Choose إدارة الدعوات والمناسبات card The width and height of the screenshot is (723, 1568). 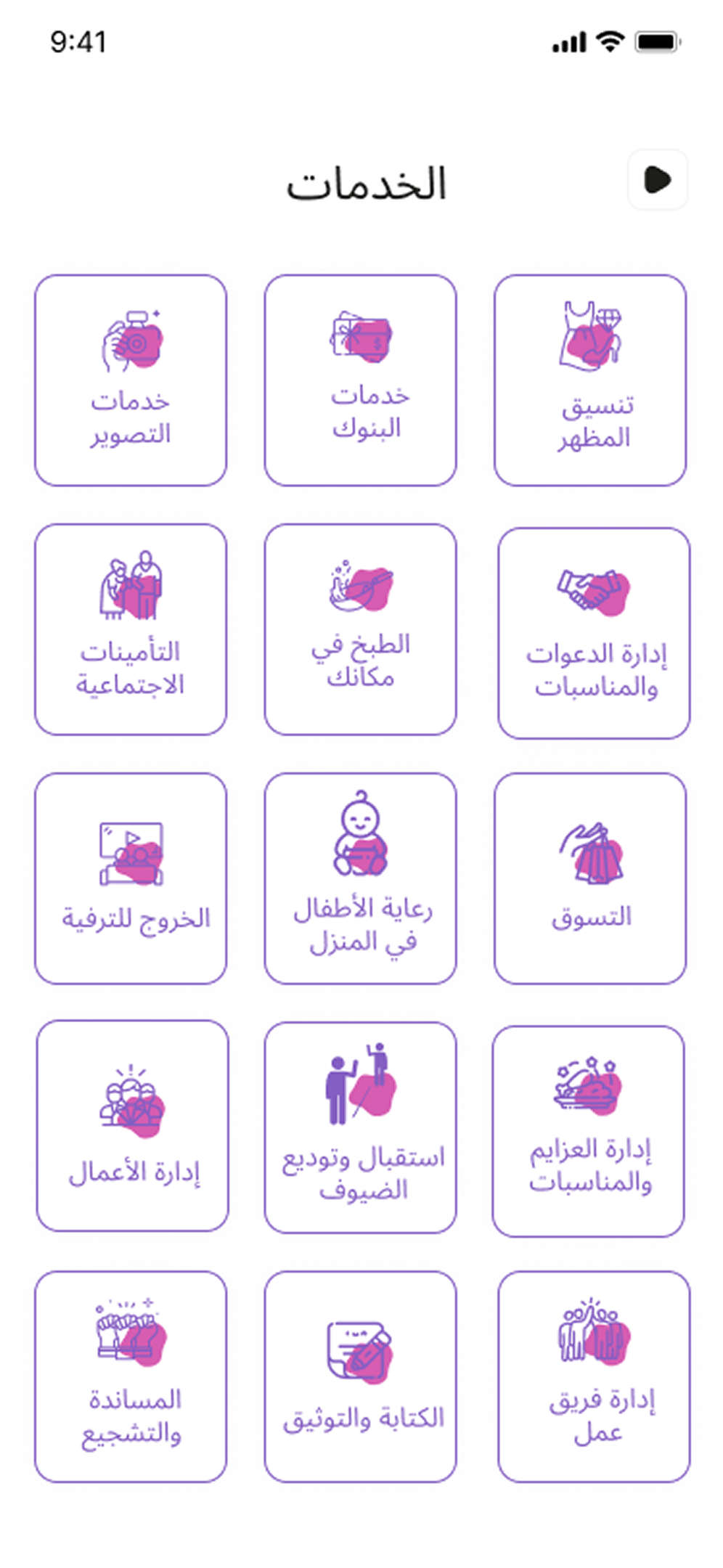point(594,633)
